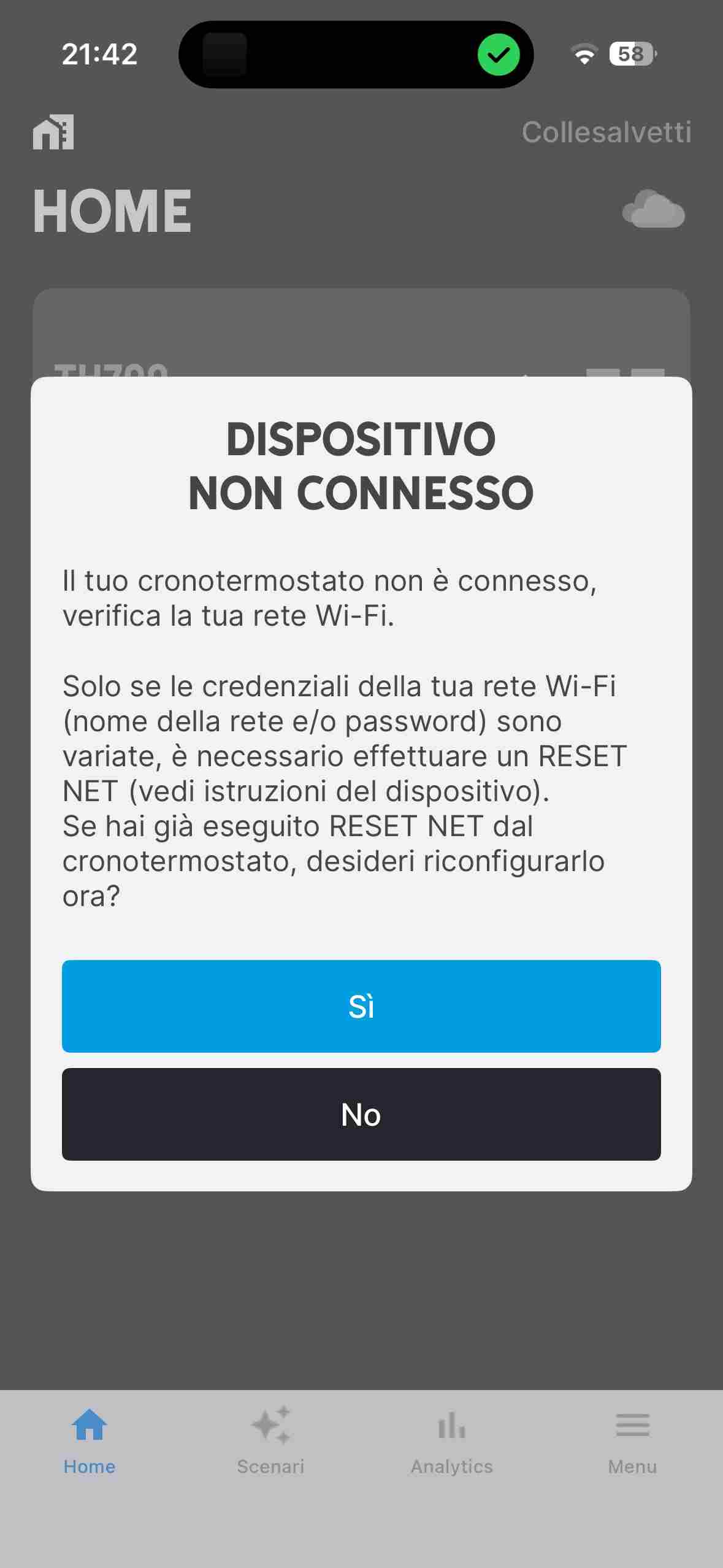
Task: Tap the house icon above HOME
Action: 53,132
